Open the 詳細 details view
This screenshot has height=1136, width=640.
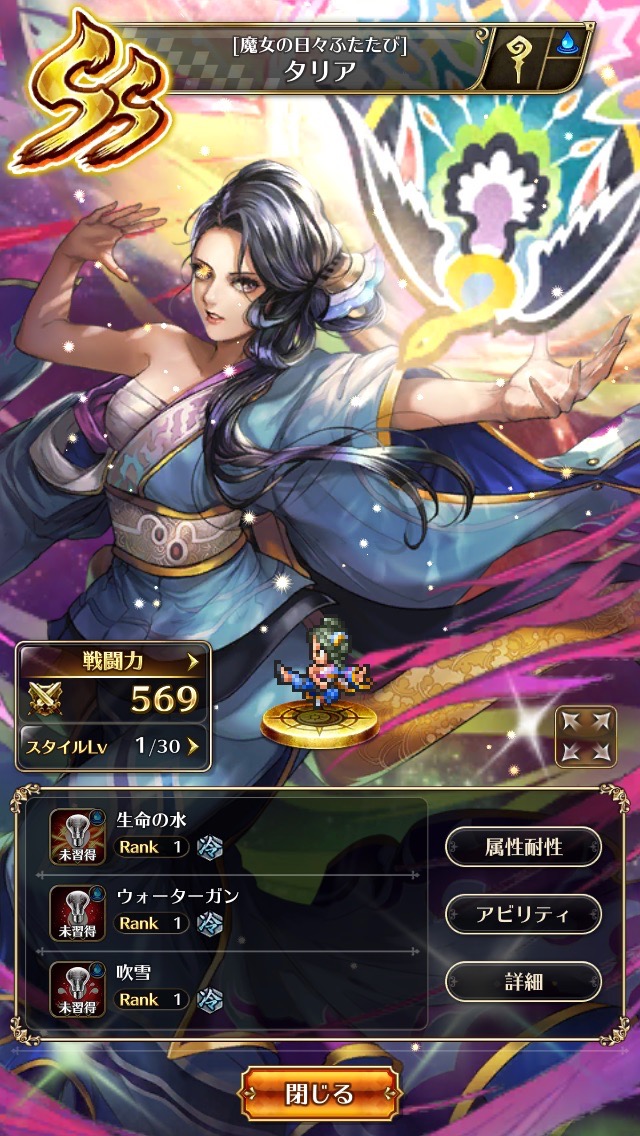pos(523,981)
